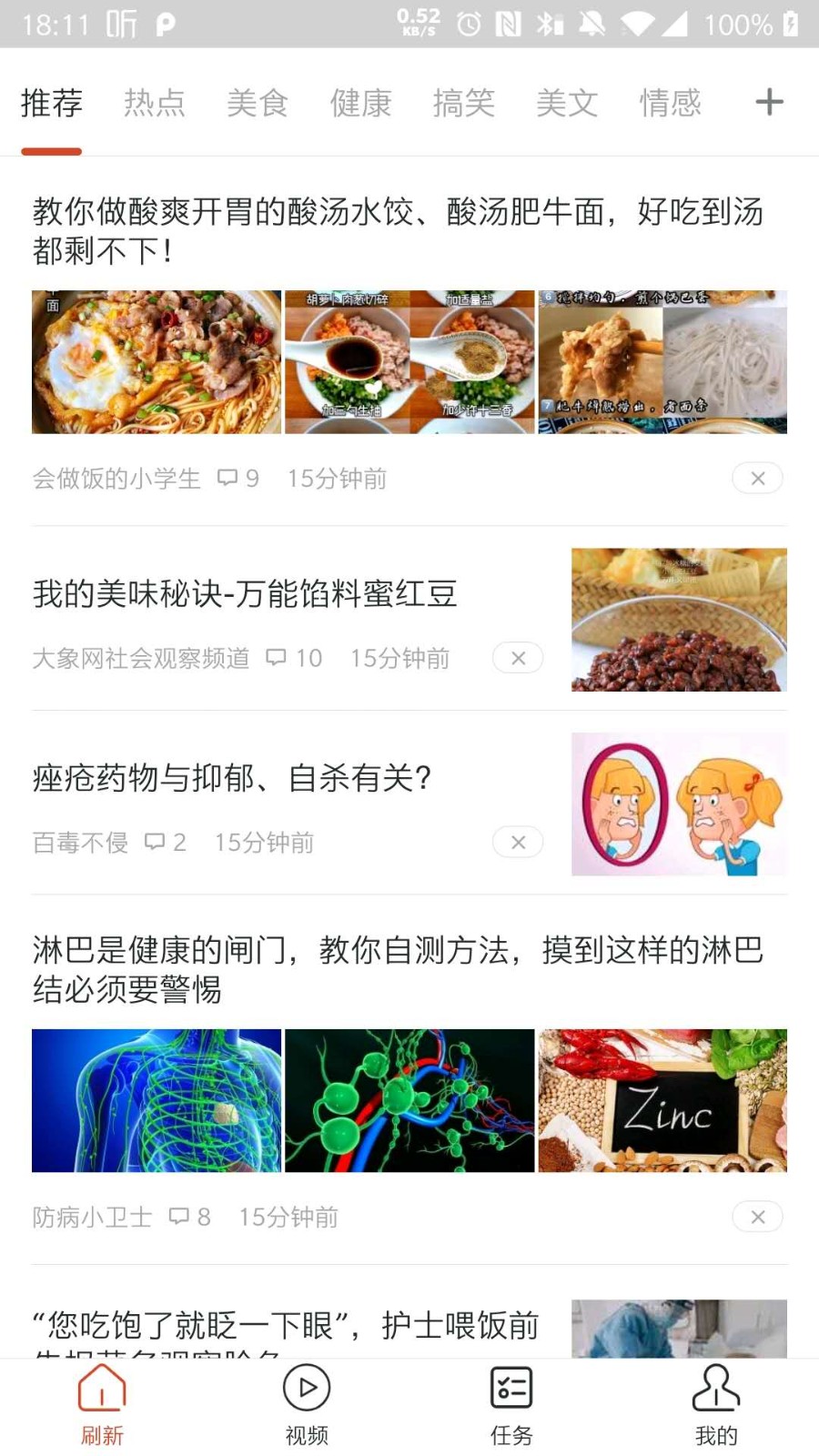
Task: Open the 健康 channel tab
Action: point(360,103)
